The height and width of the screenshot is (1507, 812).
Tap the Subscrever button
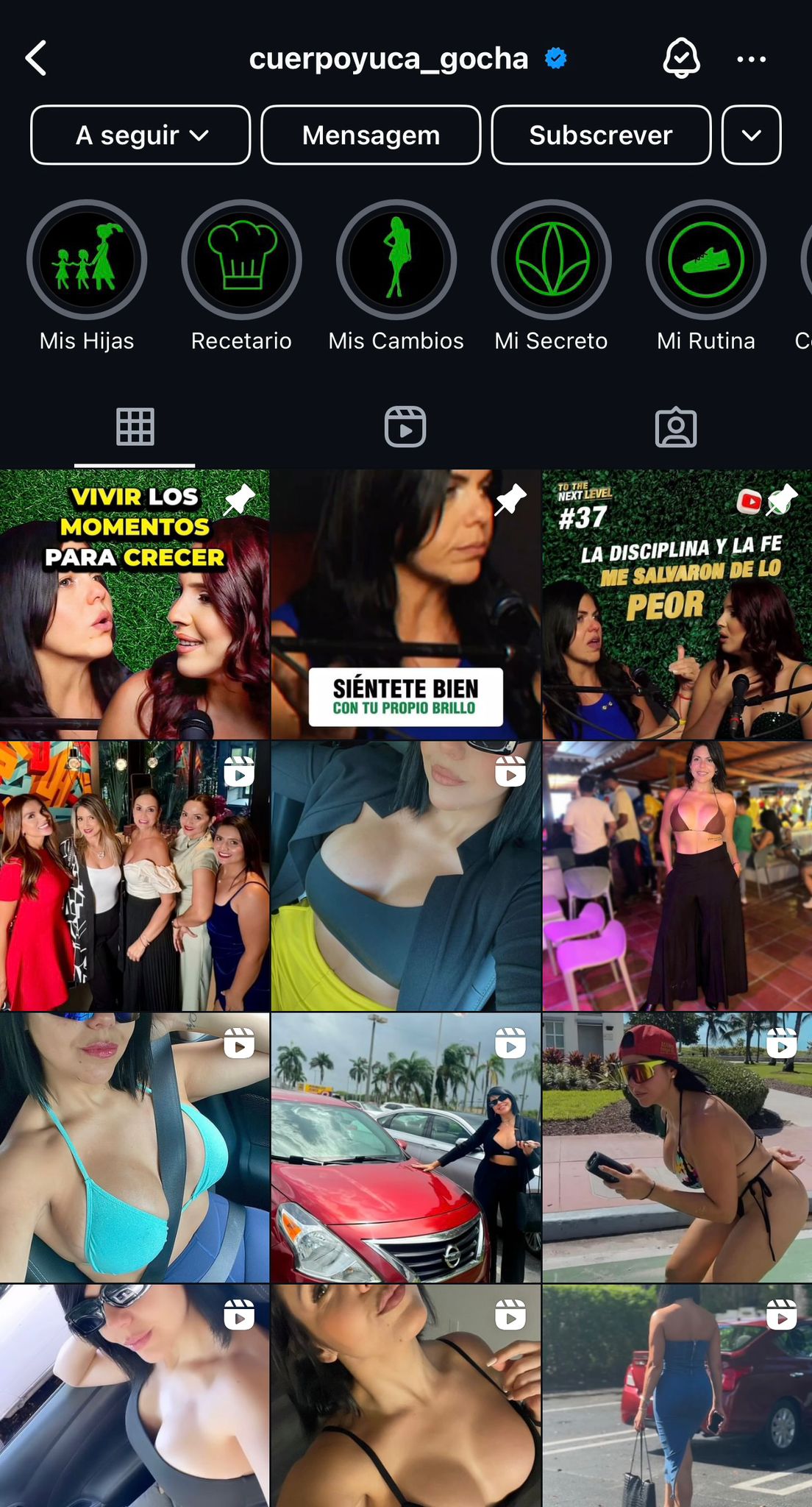pos(601,135)
